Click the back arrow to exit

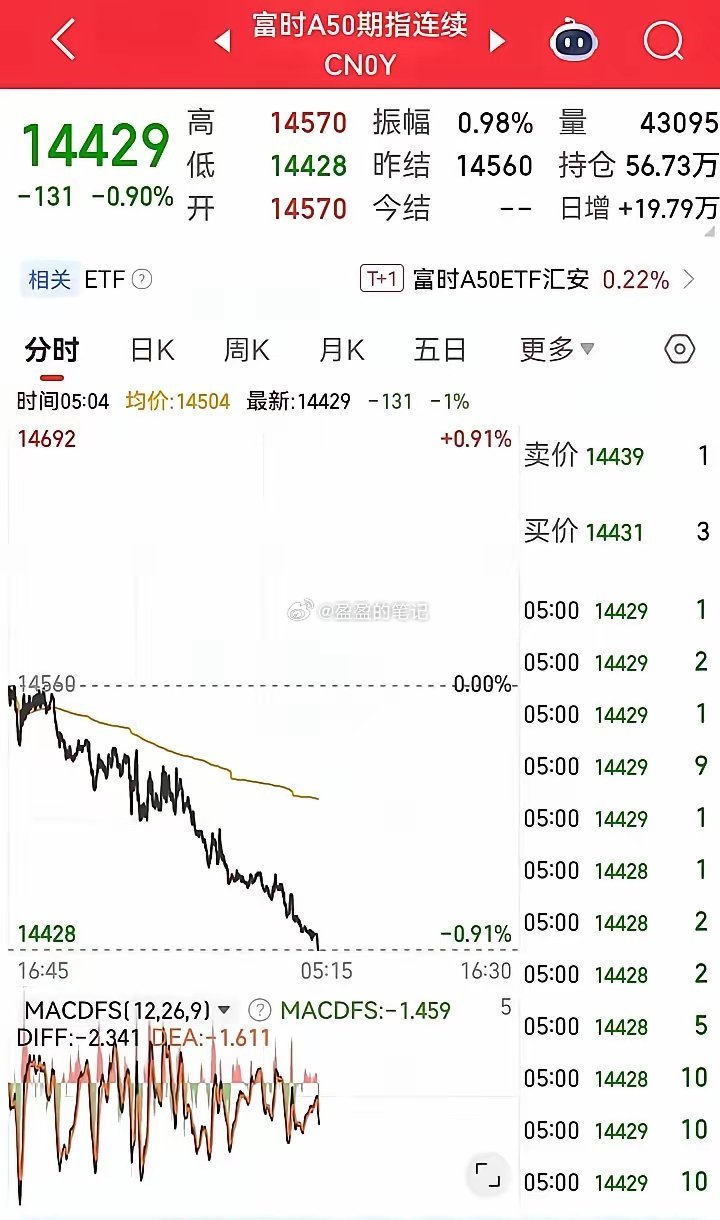60,40
